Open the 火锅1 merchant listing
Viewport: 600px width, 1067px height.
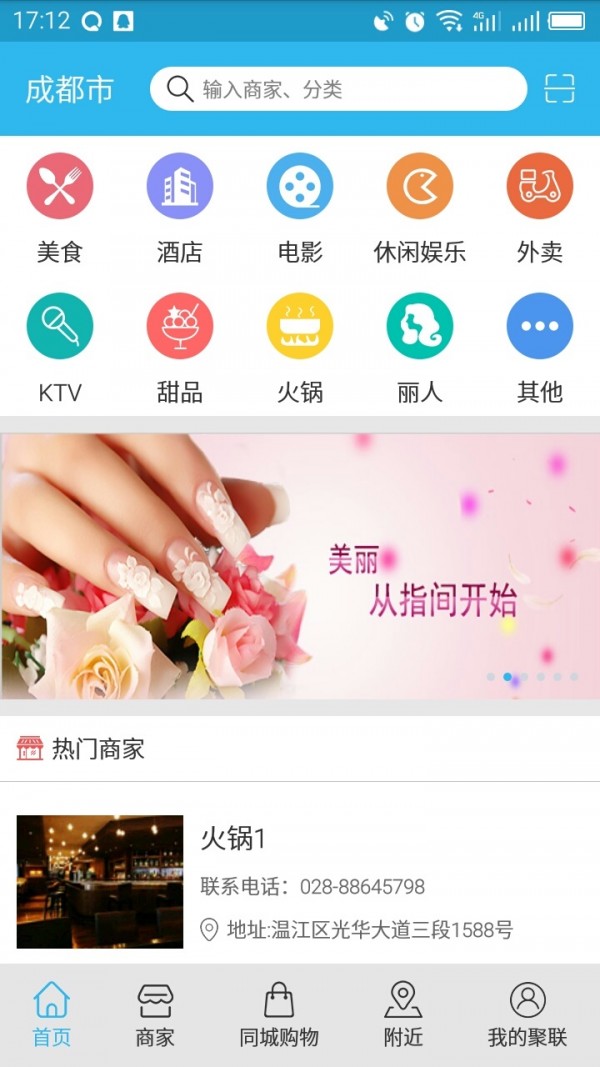(x=300, y=882)
